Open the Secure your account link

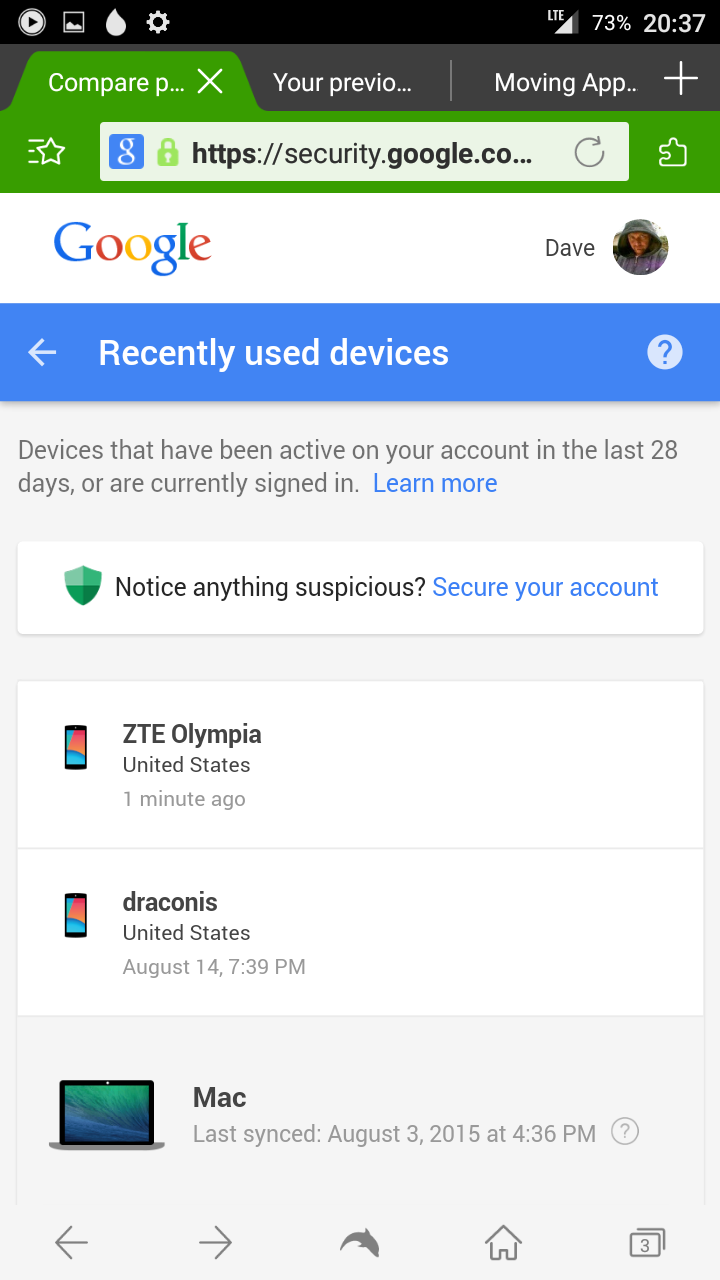(x=545, y=587)
